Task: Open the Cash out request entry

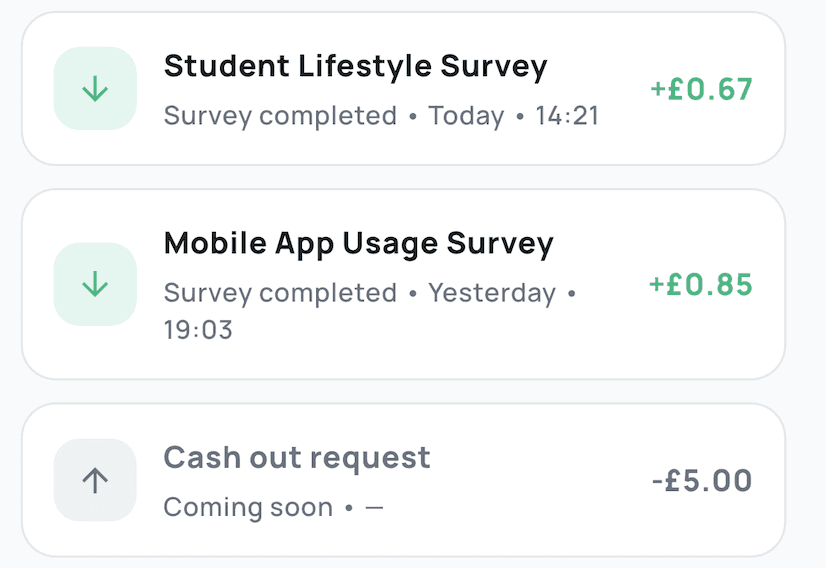Action: coord(403,480)
